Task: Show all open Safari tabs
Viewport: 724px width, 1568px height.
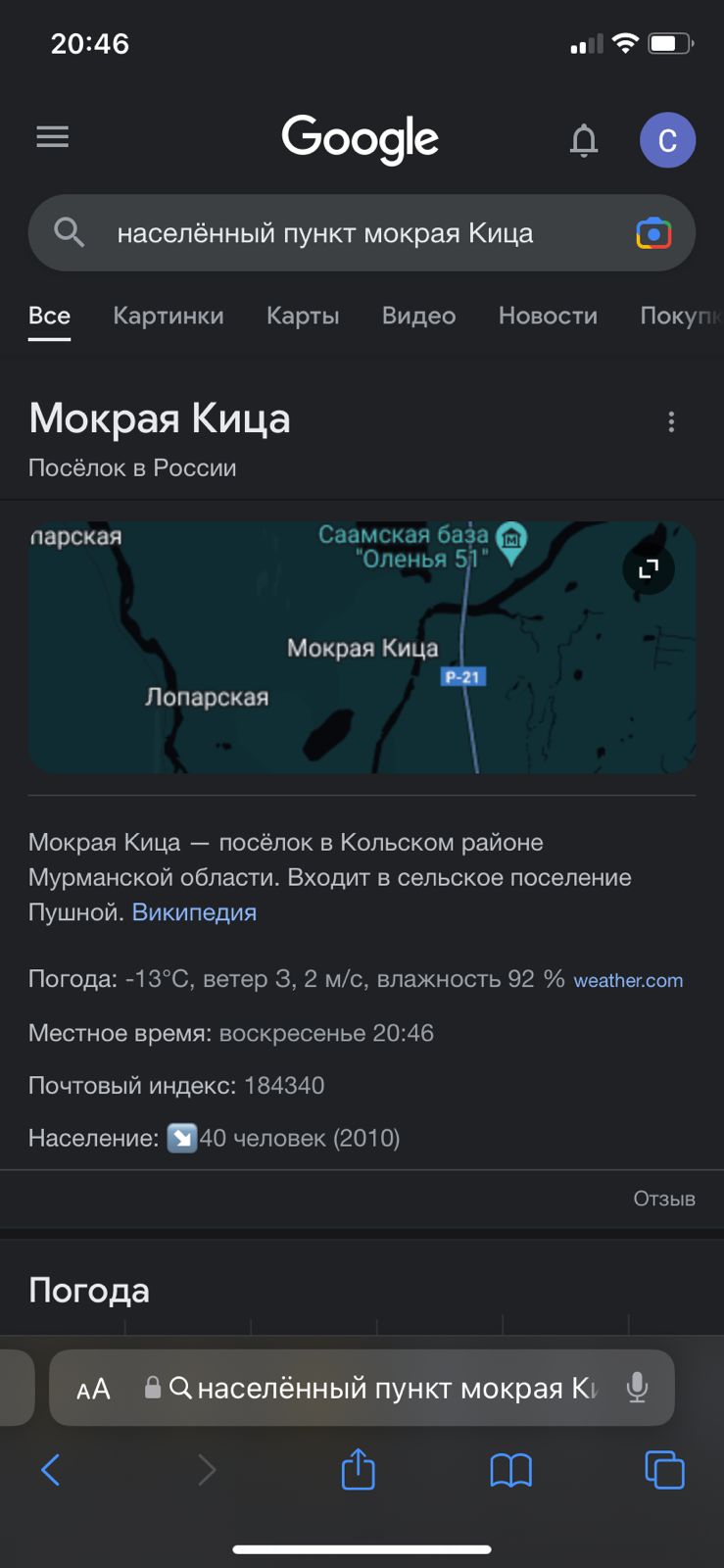Action: pyautogui.click(x=664, y=1469)
